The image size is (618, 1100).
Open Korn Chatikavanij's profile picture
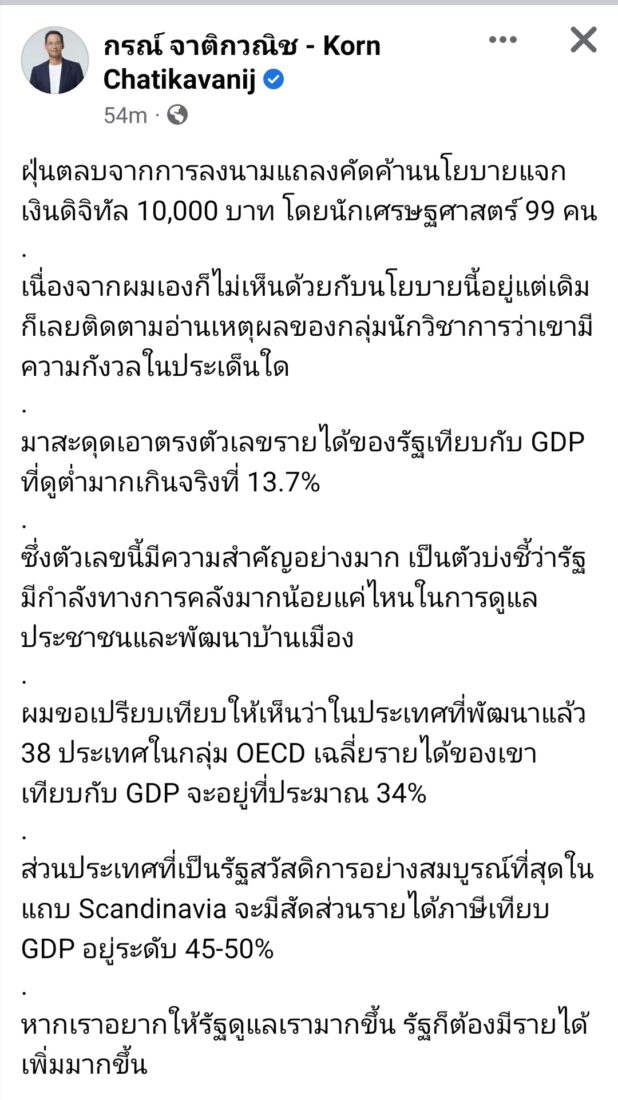pos(55,61)
